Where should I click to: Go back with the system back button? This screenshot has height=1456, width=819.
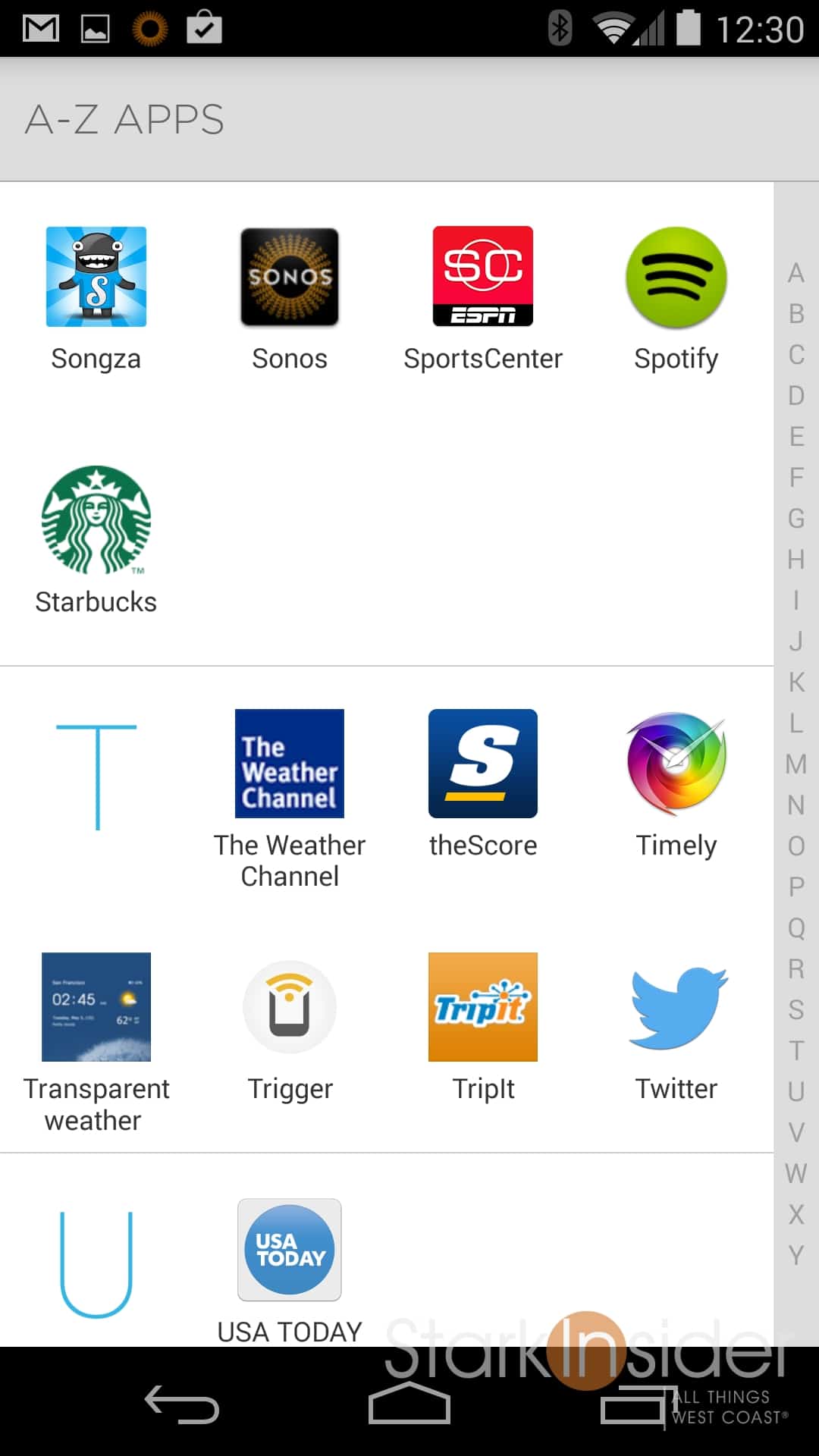[x=182, y=1405]
